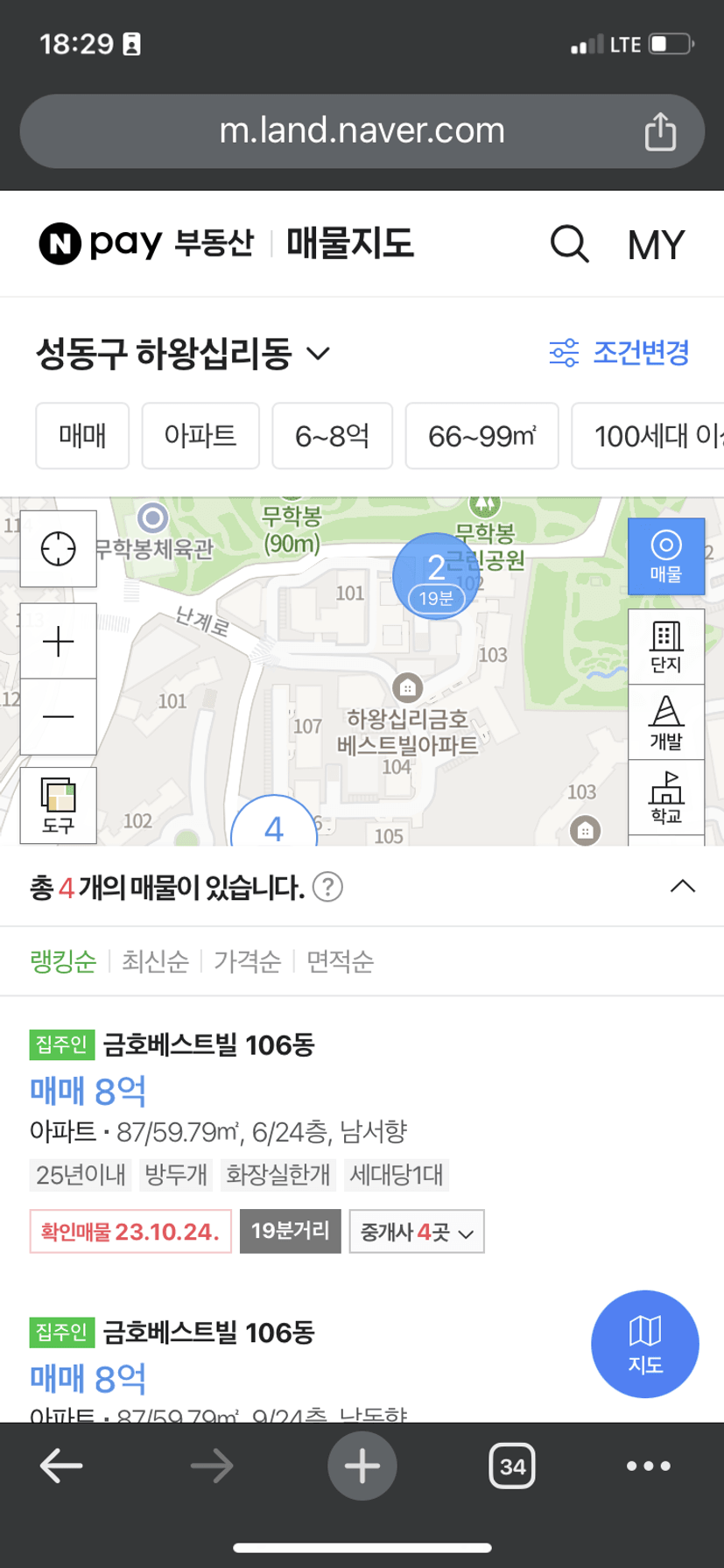Tap the 66~99㎡ area chip
The width and height of the screenshot is (724, 1568).
coord(481,436)
